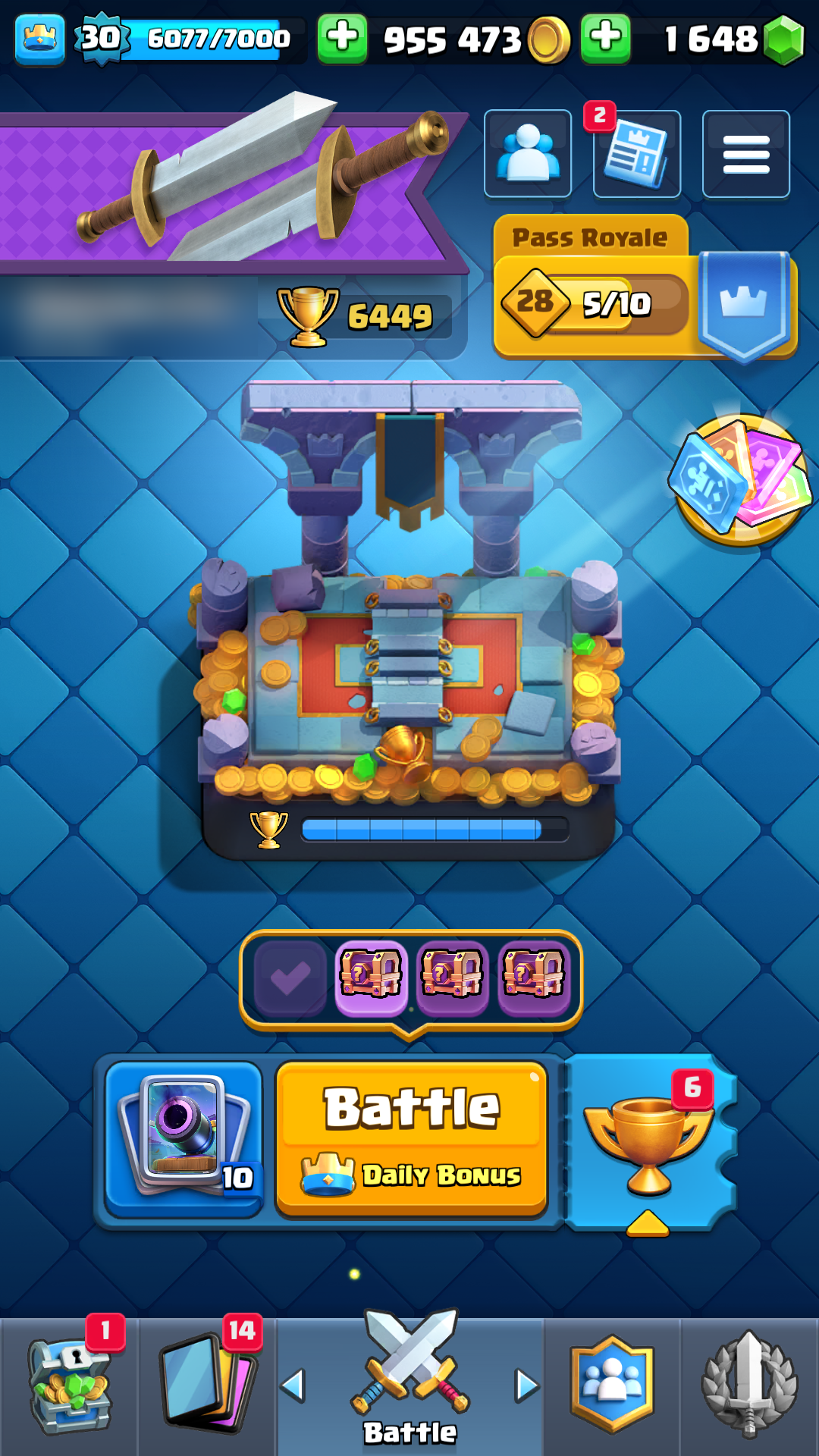This screenshot has width=819, height=1456.
Task: Start a match with the Battle button
Action: point(412,1139)
